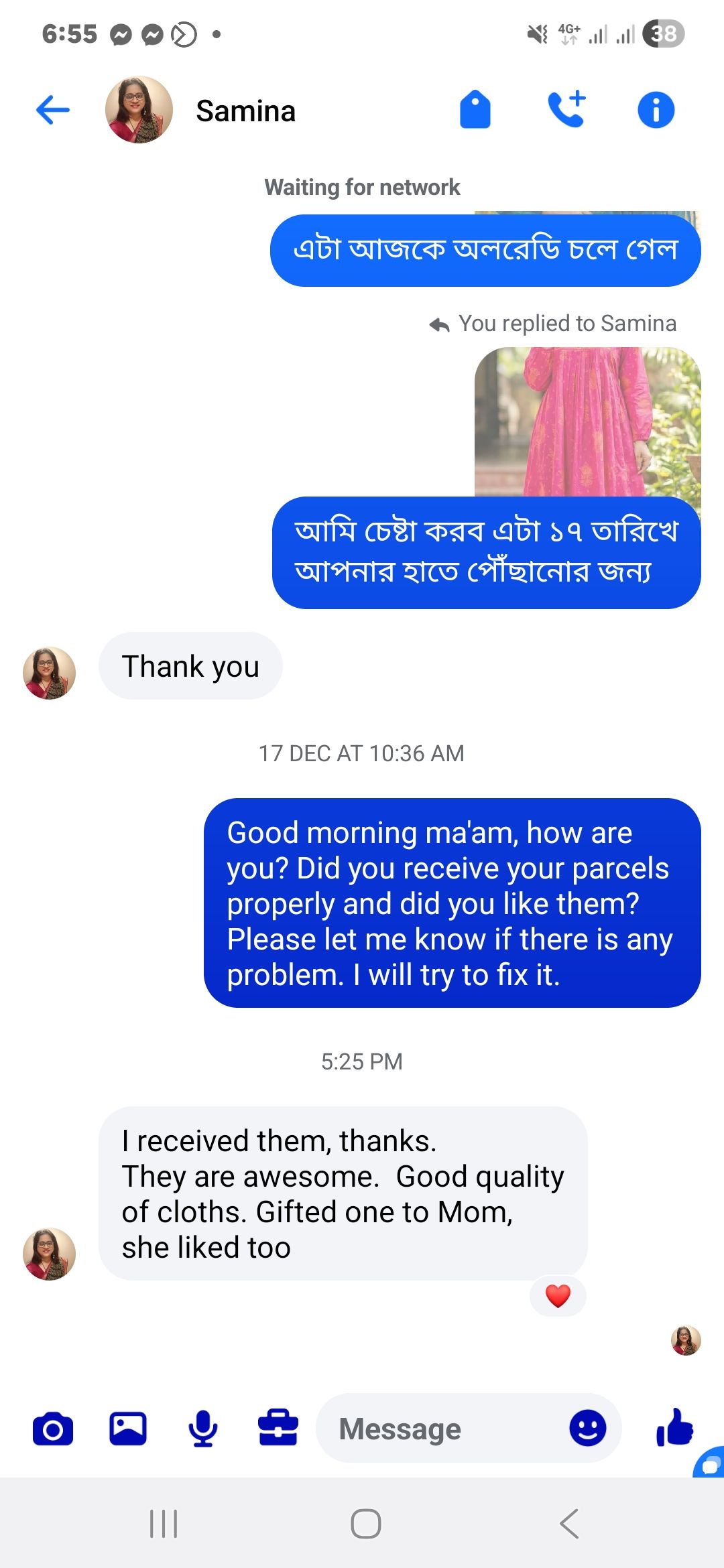
Task: Open recent apps from navigation bar
Action: (164, 1523)
